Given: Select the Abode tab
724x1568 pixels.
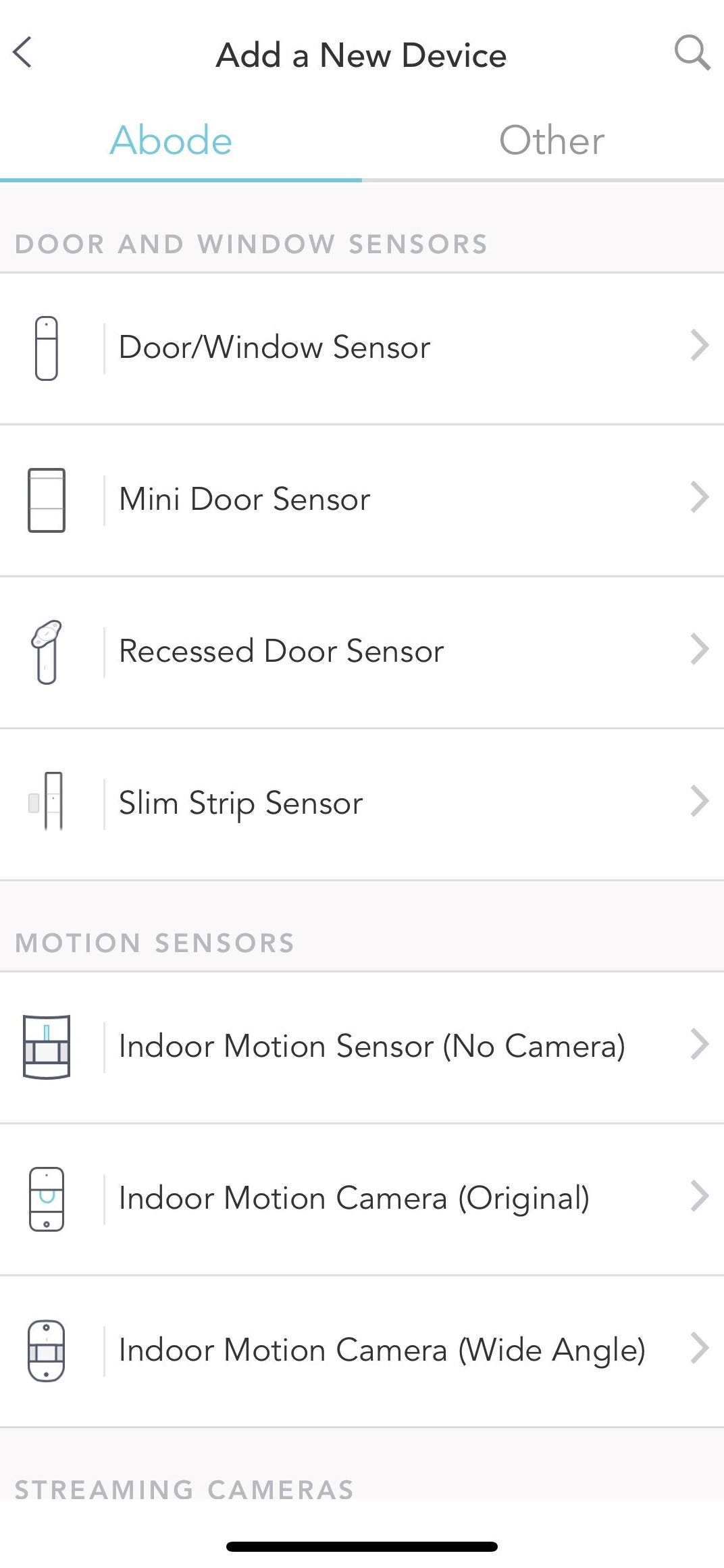Looking at the screenshot, I should tap(172, 140).
